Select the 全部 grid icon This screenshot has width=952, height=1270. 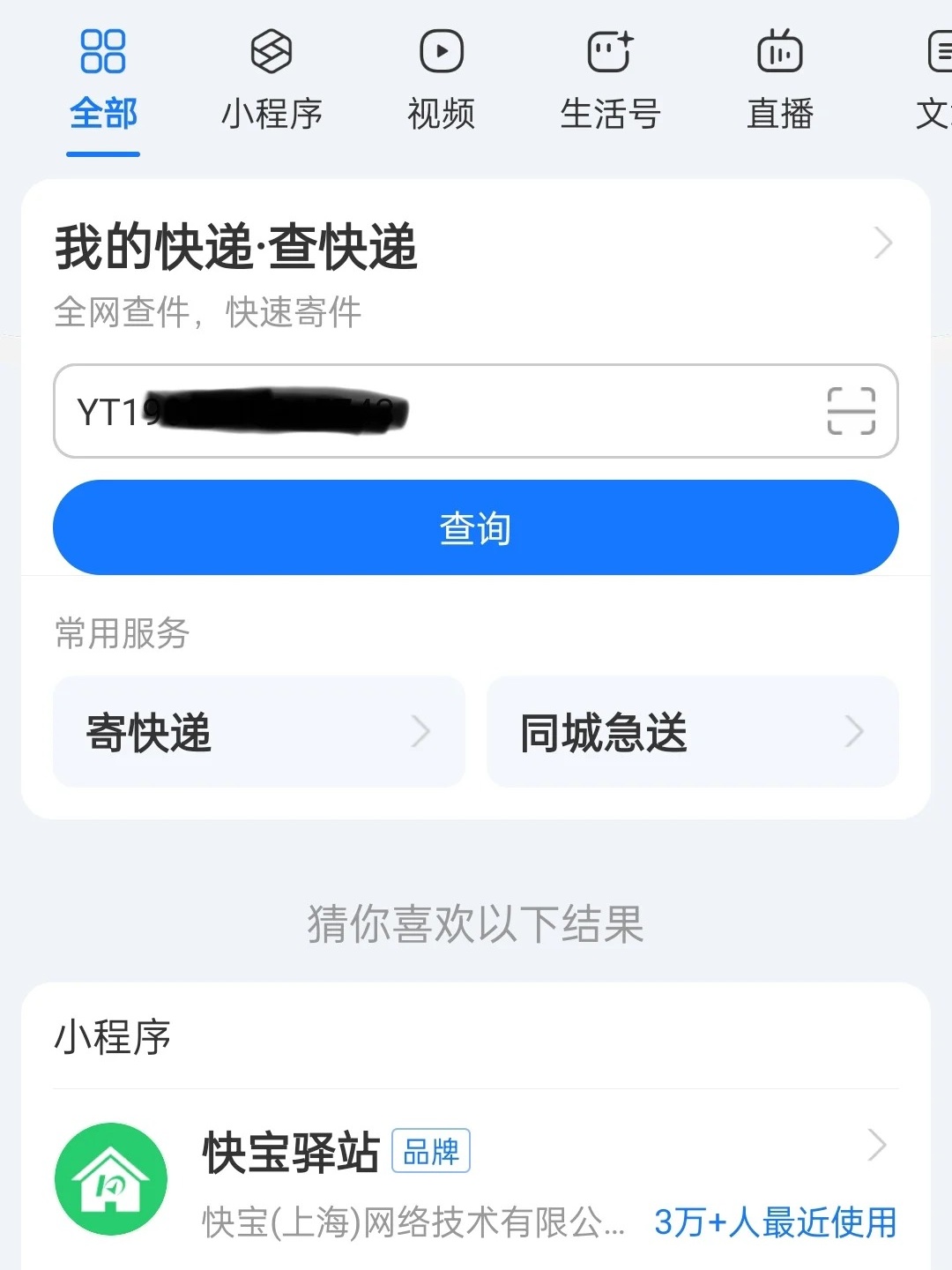pos(102,51)
